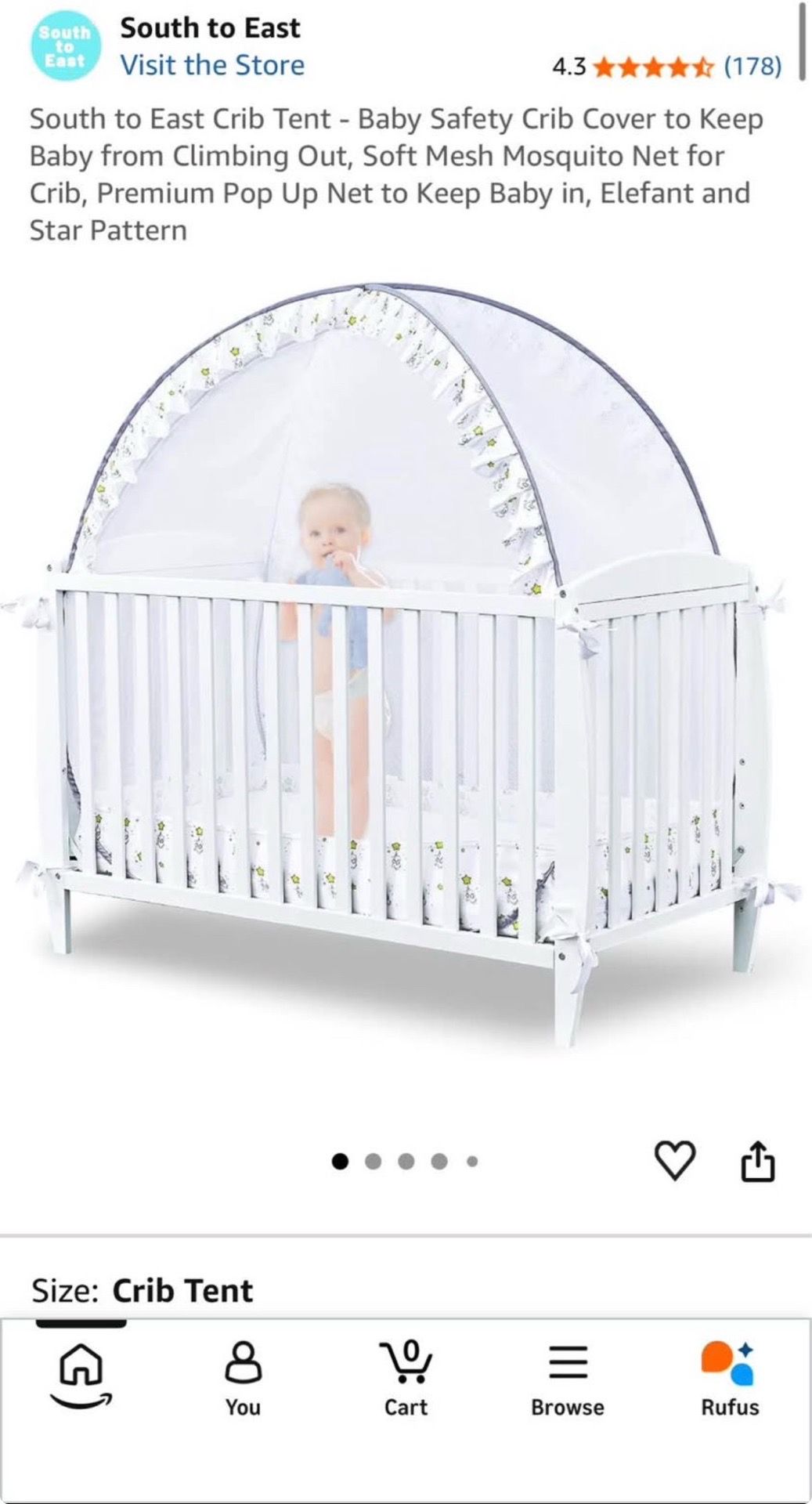812x1504 pixels.
Task: Visit the South to East store
Action: click(212, 65)
